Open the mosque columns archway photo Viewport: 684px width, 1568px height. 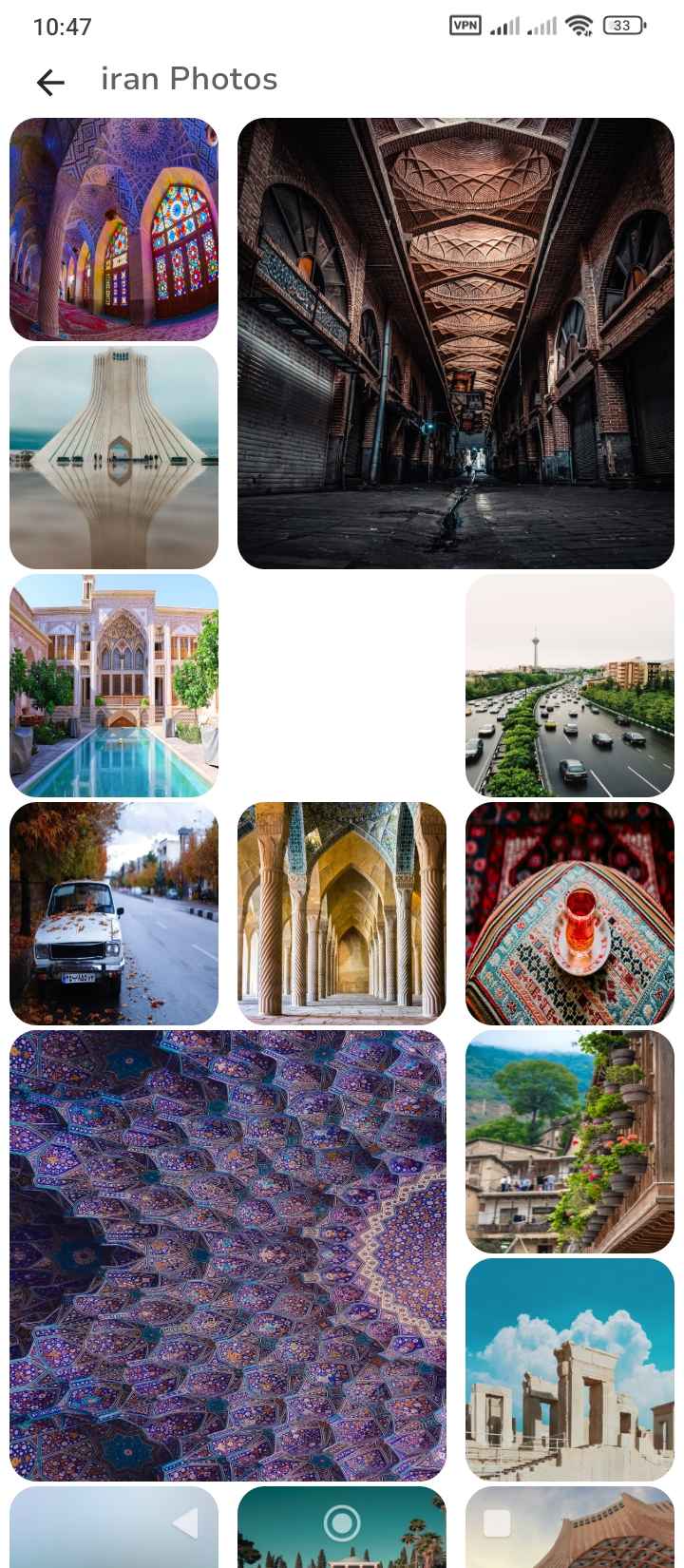(x=341, y=914)
